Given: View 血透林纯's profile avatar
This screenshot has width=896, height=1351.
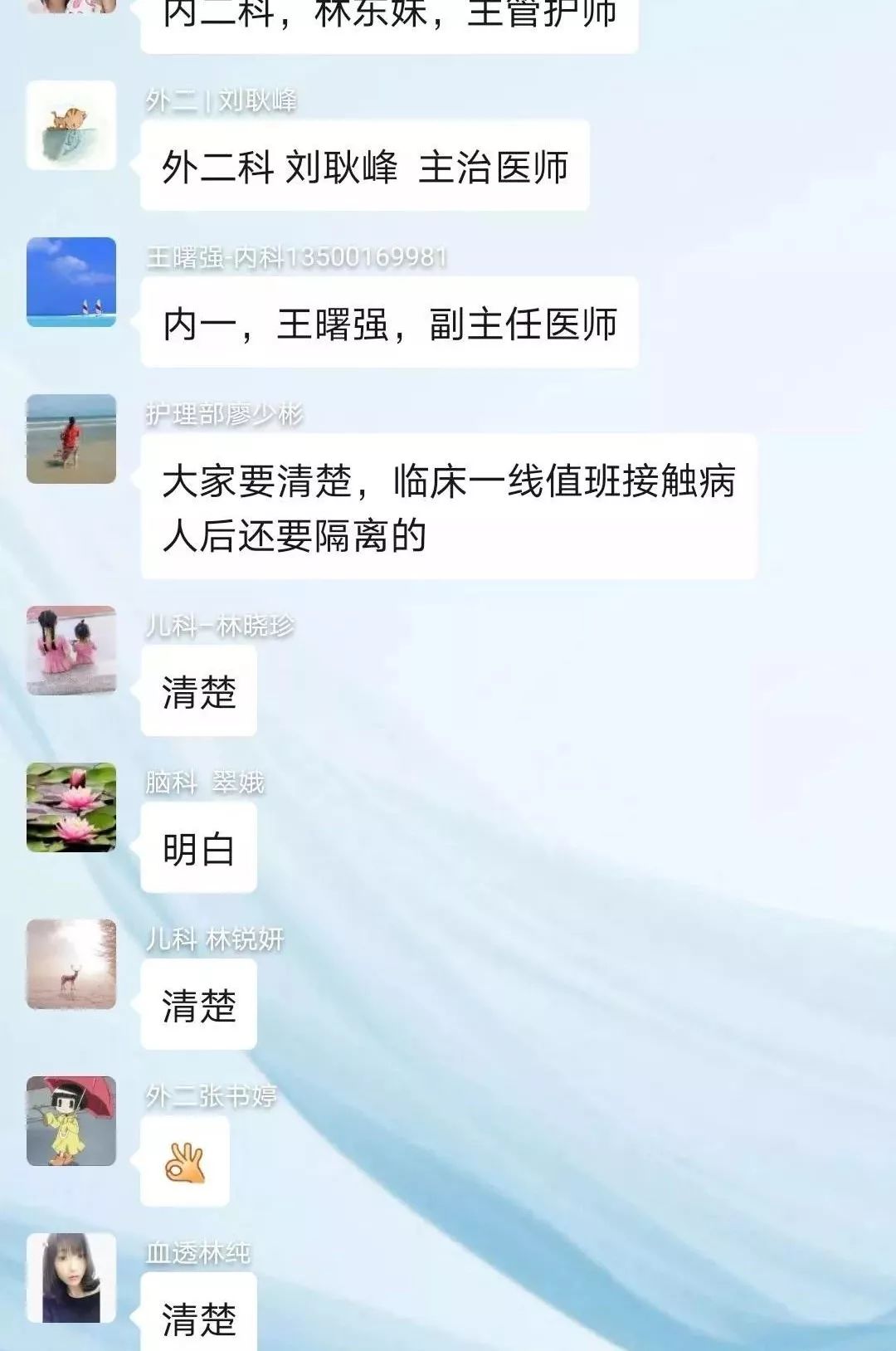Looking at the screenshot, I should pos(71,1278).
